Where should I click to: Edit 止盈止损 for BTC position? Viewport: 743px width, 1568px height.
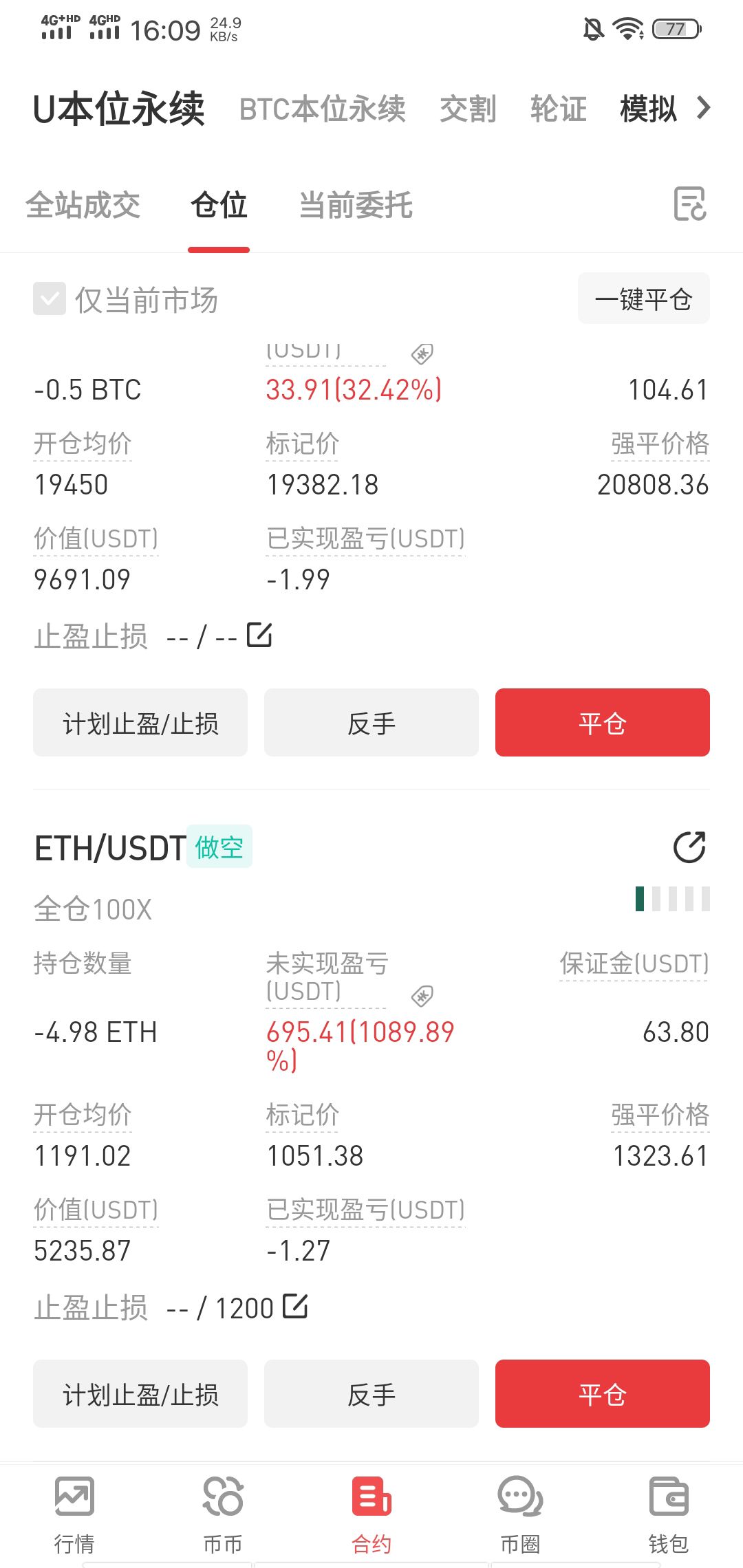click(x=259, y=635)
